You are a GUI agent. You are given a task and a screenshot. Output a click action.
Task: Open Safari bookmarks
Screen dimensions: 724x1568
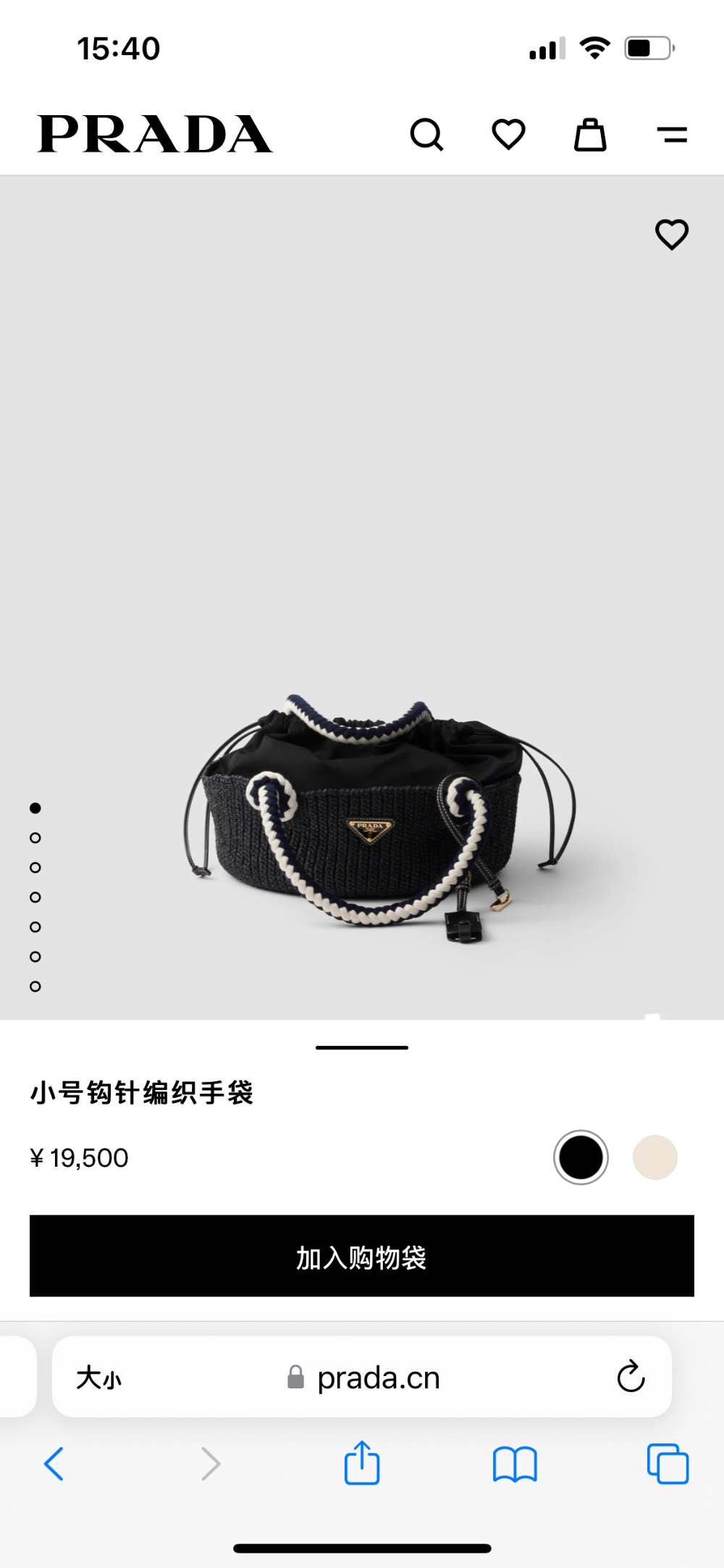(x=515, y=1464)
